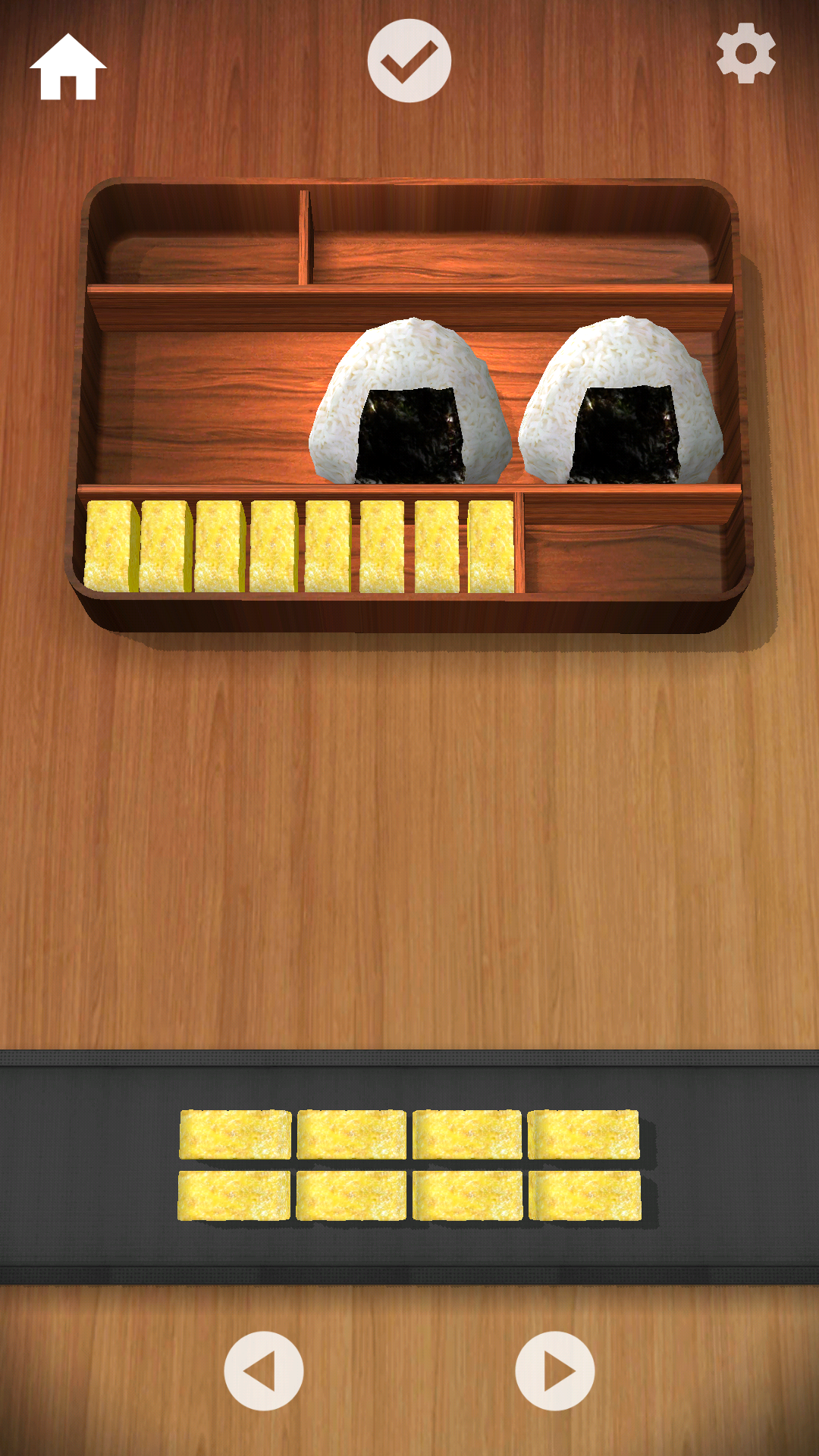
Task: Confirm with the checkmark button
Action: [409, 61]
